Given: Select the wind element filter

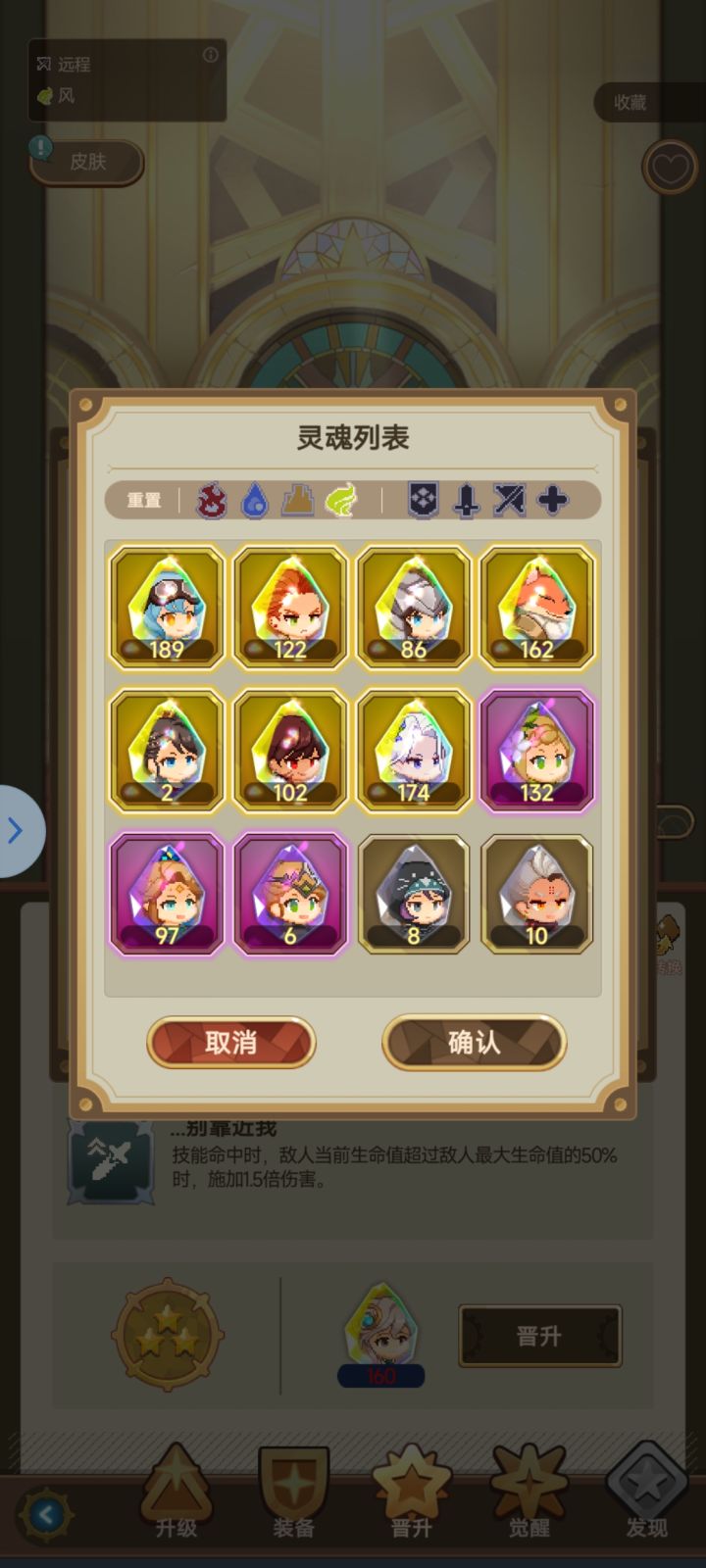Looking at the screenshot, I should click(x=343, y=502).
